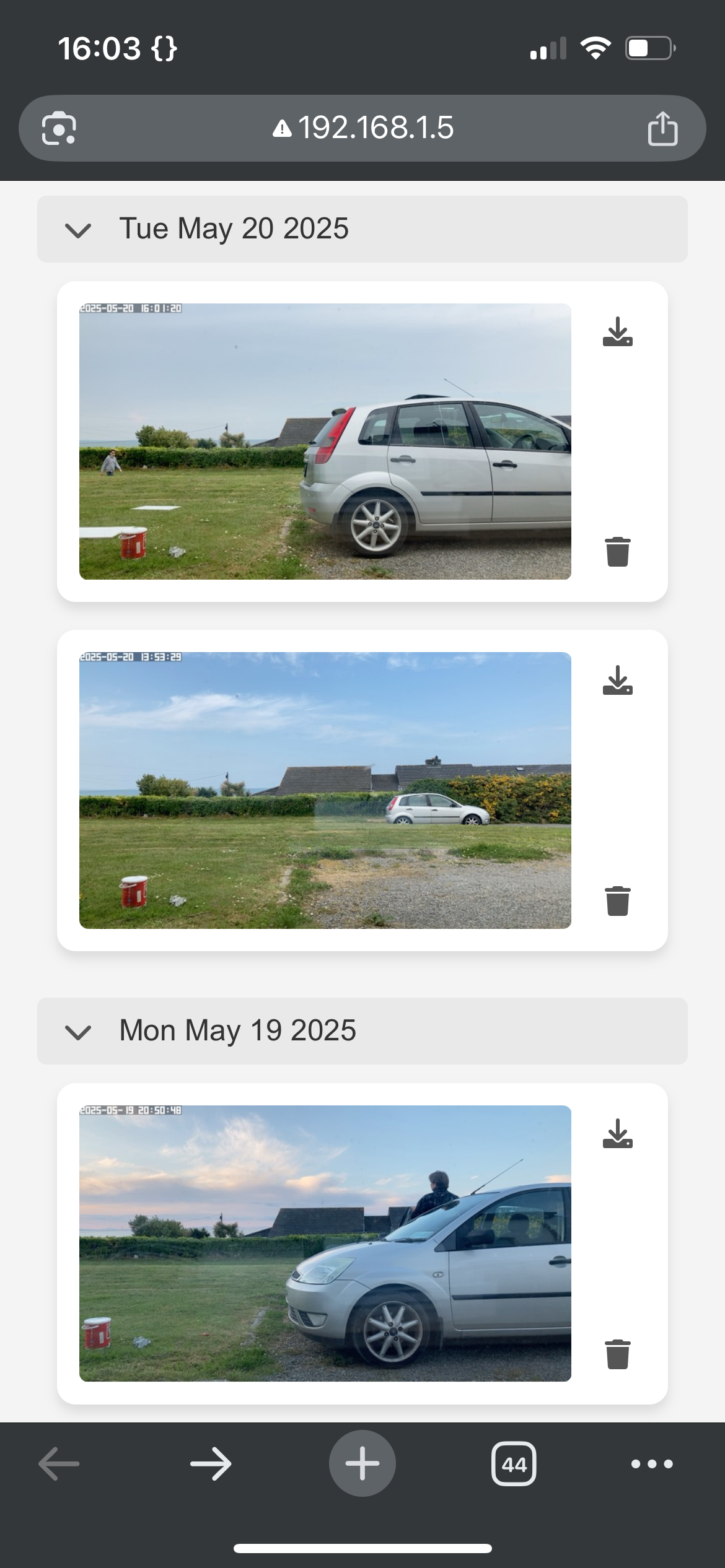725x1568 pixels.
Task: Share this page from the address bar
Action: click(662, 129)
